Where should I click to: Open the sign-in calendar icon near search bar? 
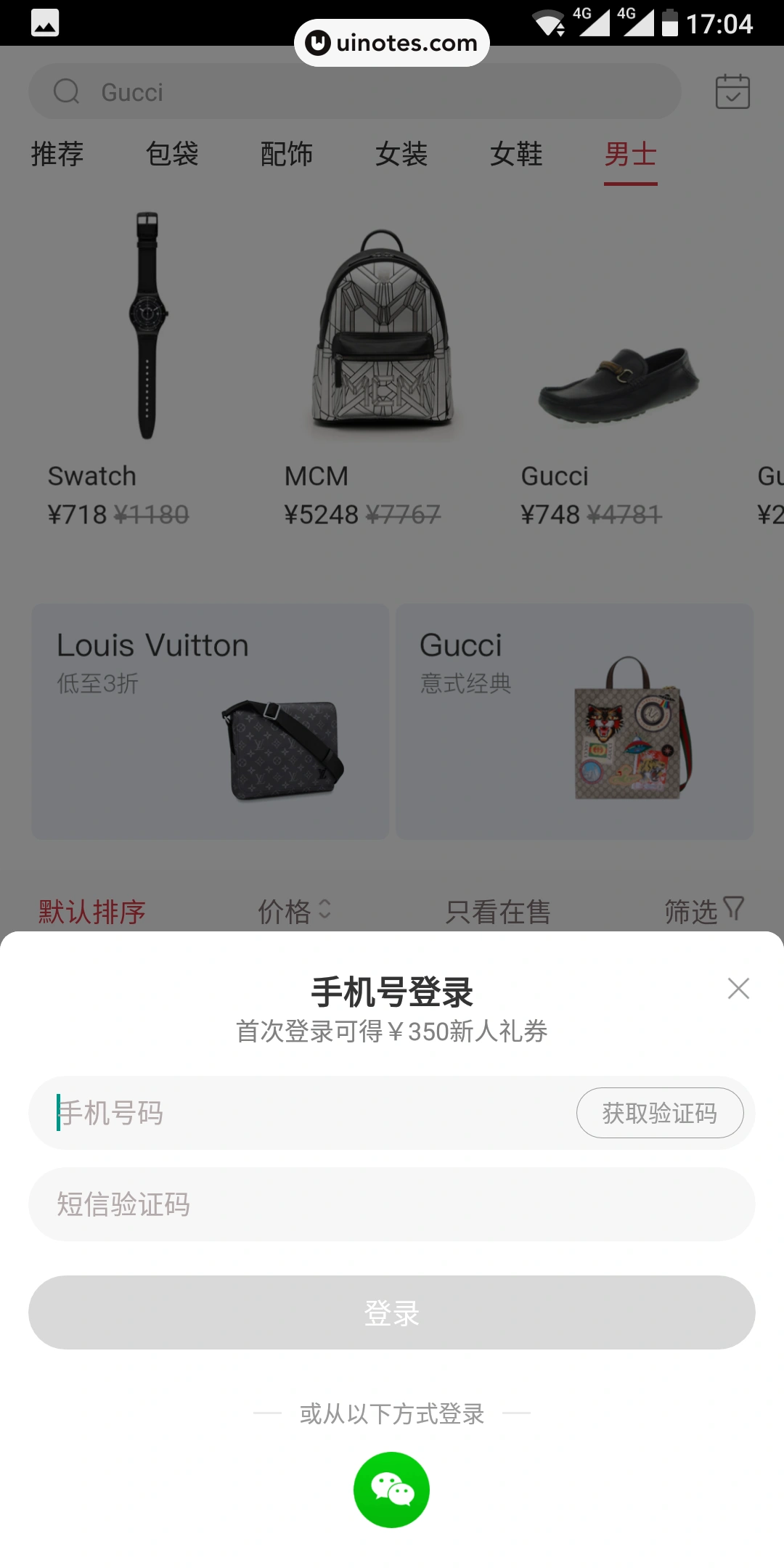coord(732,91)
